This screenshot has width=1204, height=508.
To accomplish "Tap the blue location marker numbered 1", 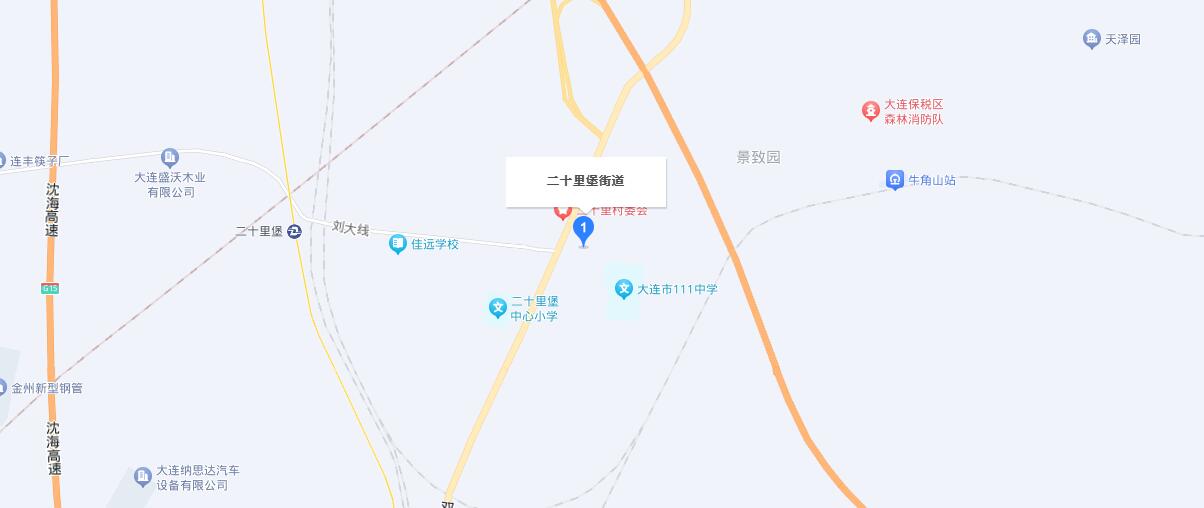I will [583, 230].
